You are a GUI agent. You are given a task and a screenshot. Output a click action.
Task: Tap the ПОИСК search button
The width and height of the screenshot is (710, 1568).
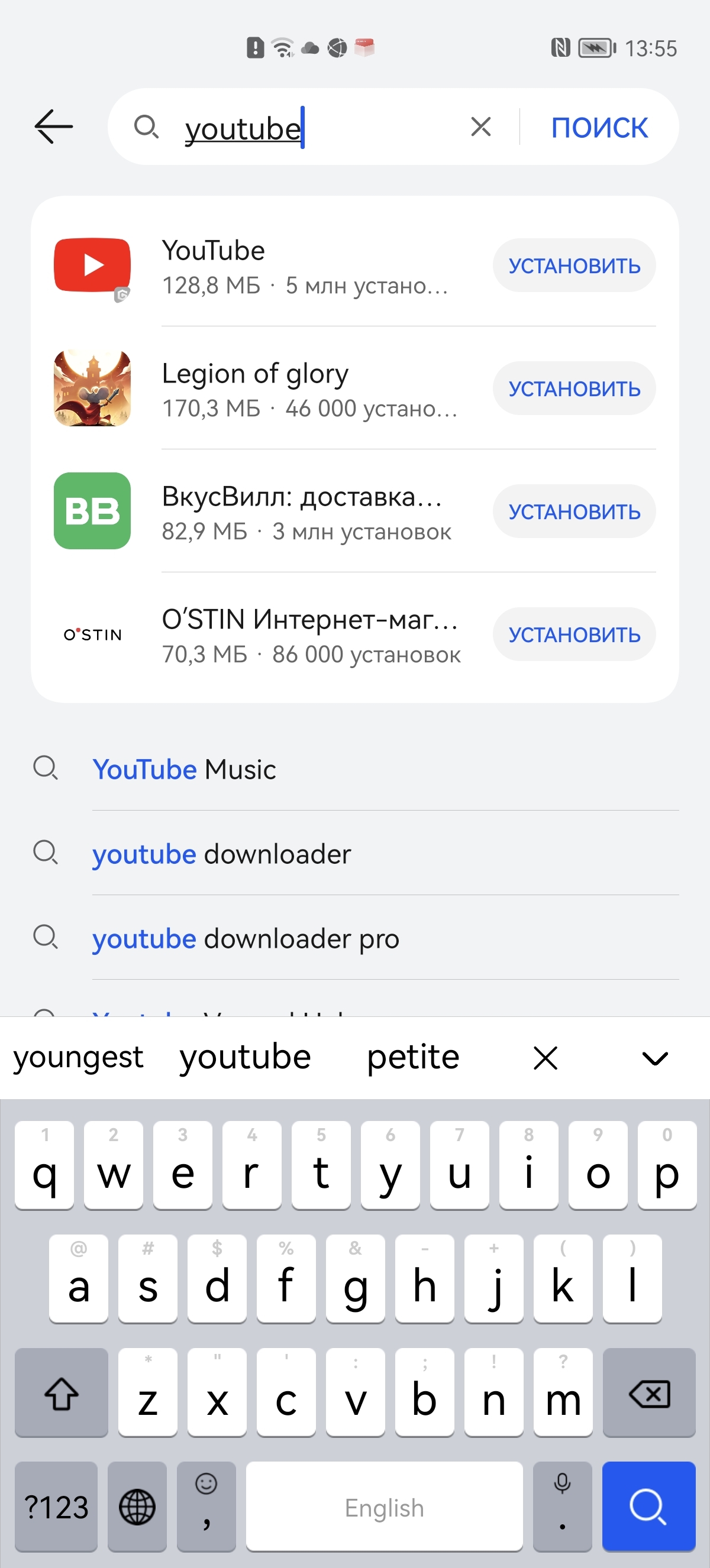(599, 127)
